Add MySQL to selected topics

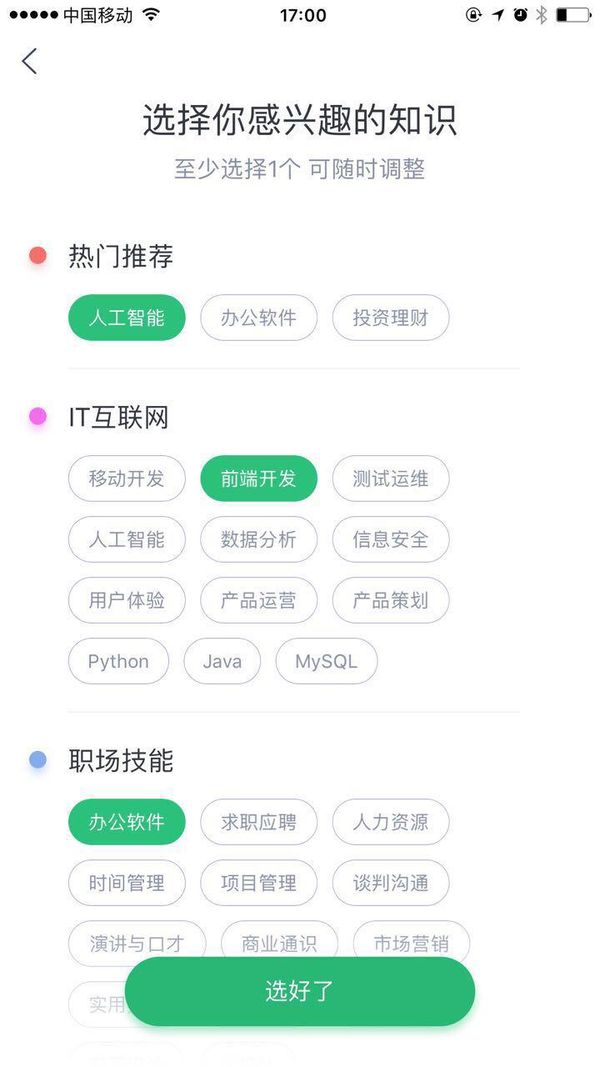point(326,661)
